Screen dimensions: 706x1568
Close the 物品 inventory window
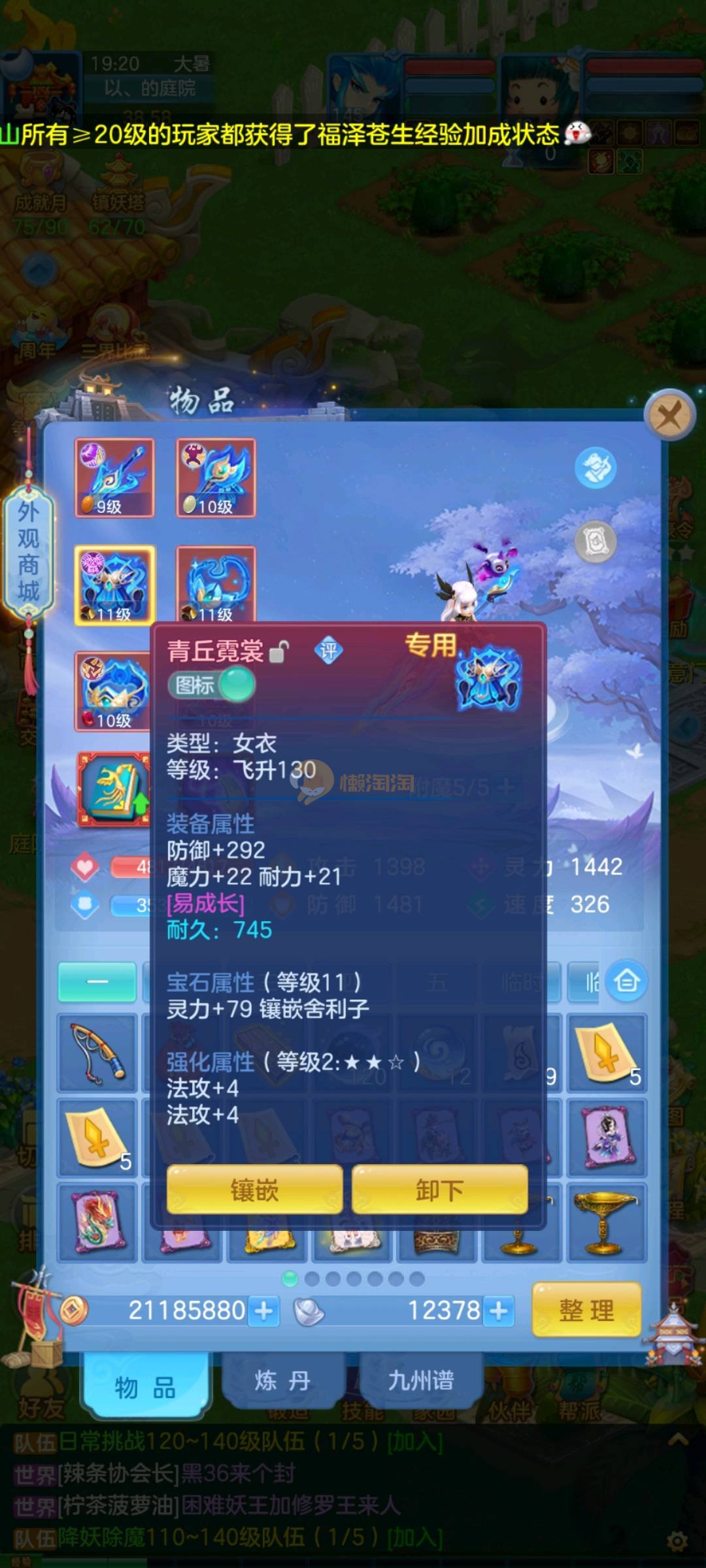(x=669, y=414)
